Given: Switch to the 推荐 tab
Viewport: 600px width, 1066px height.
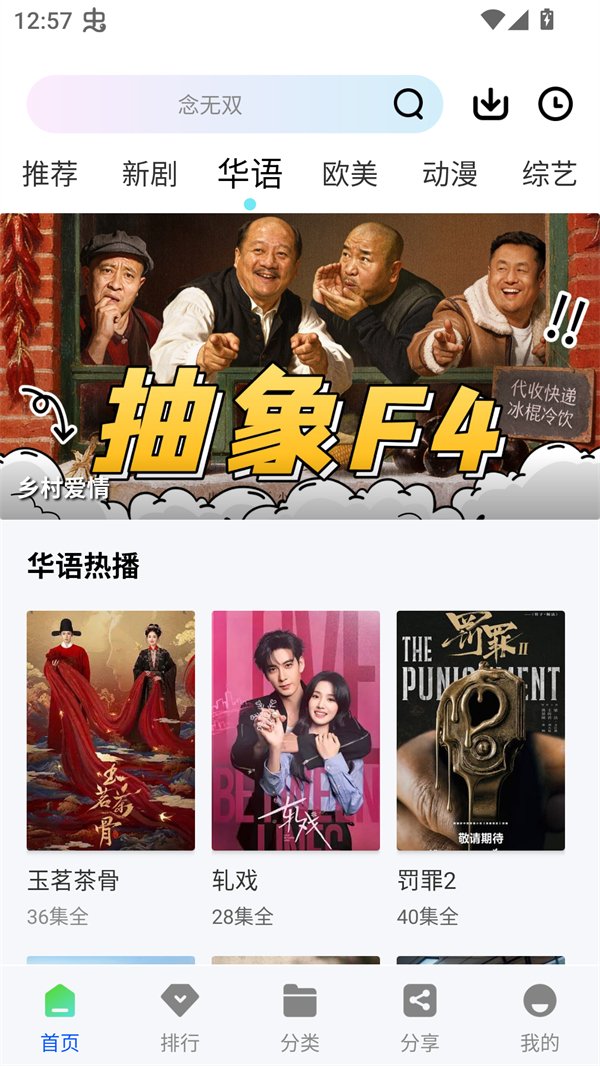Looking at the screenshot, I should (50, 174).
